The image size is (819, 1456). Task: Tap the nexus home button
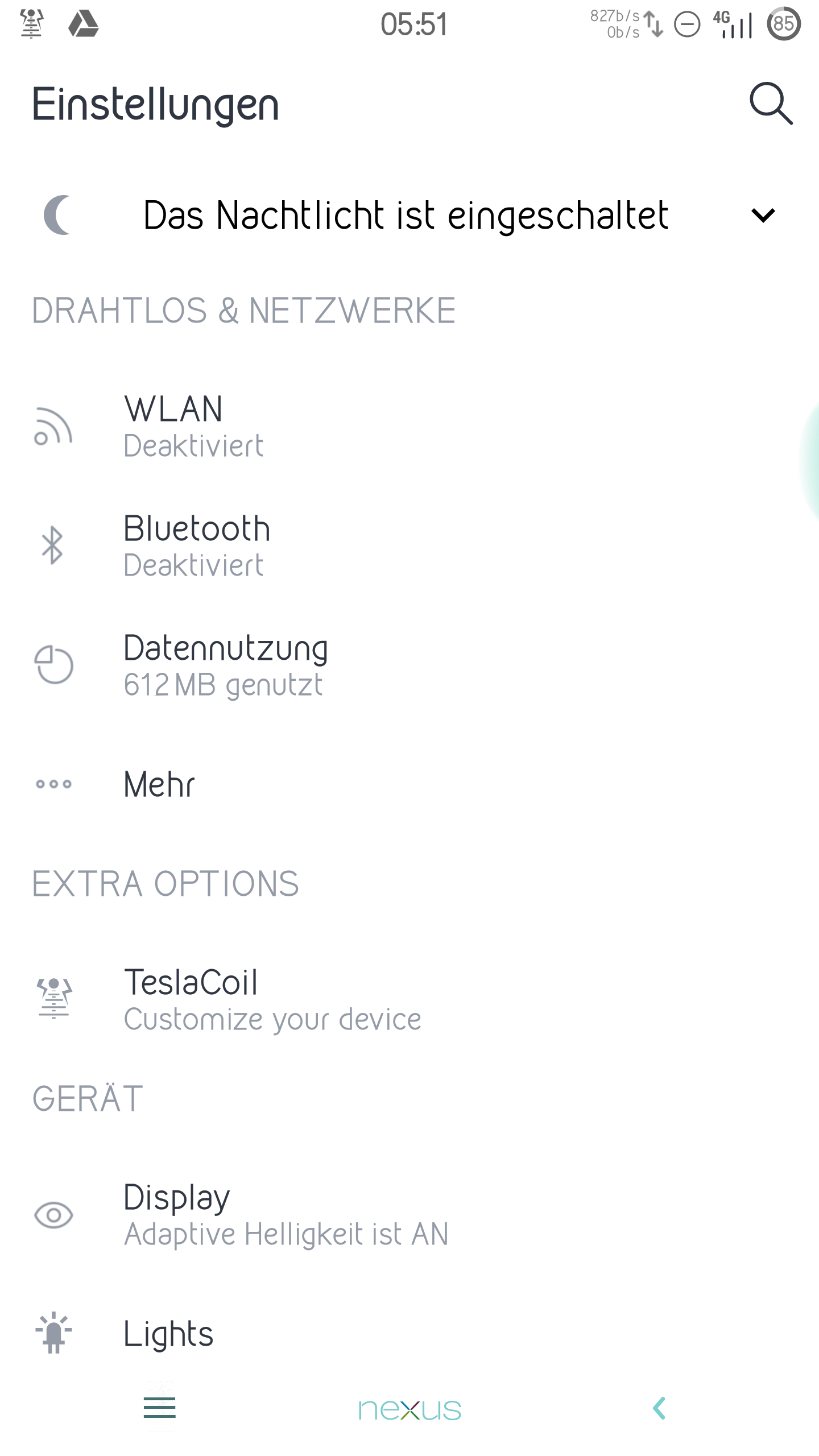pyautogui.click(x=409, y=1409)
